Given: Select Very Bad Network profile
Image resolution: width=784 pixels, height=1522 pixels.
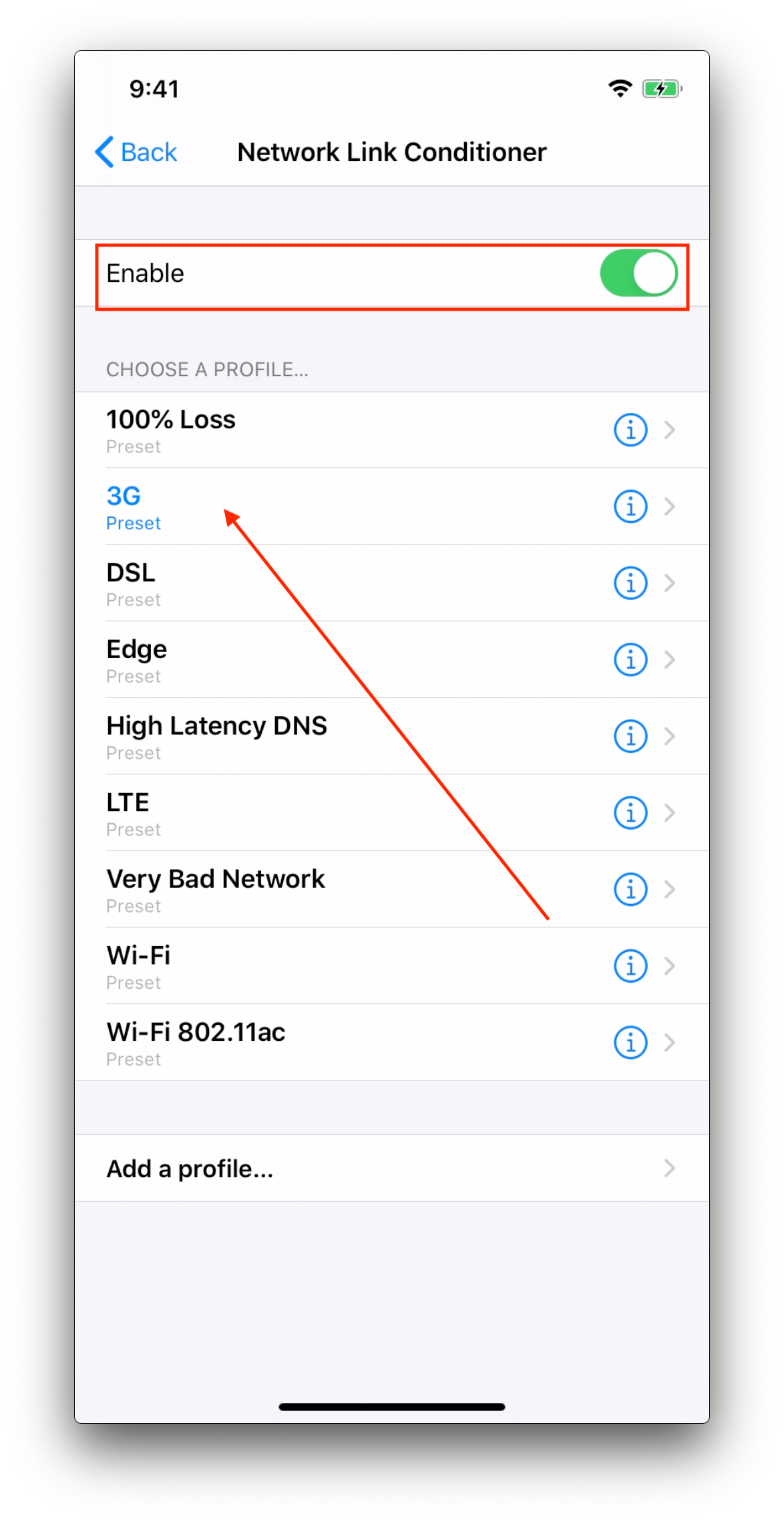Looking at the screenshot, I should tap(392, 889).
